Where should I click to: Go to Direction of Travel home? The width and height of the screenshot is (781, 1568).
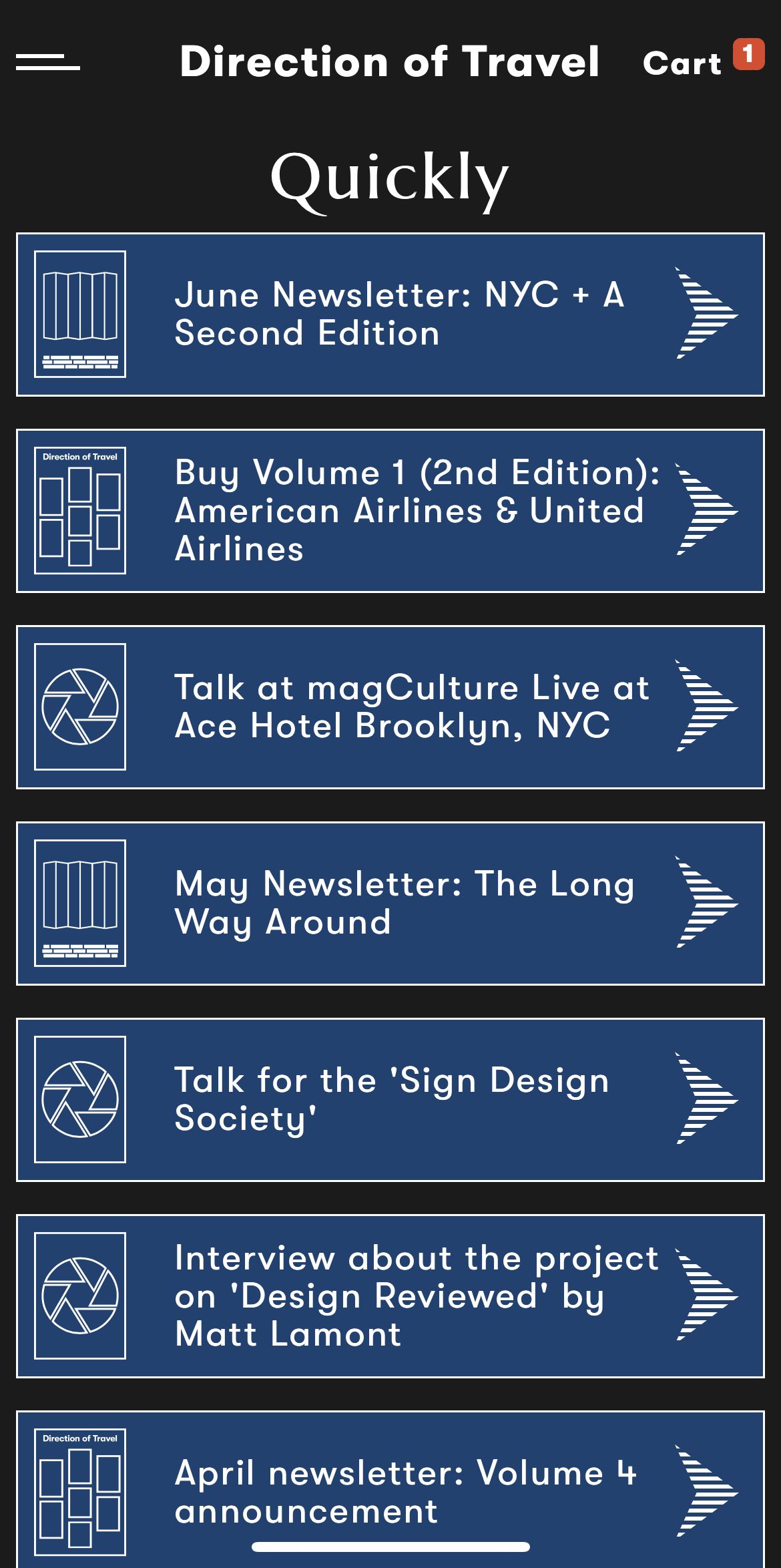click(x=390, y=61)
